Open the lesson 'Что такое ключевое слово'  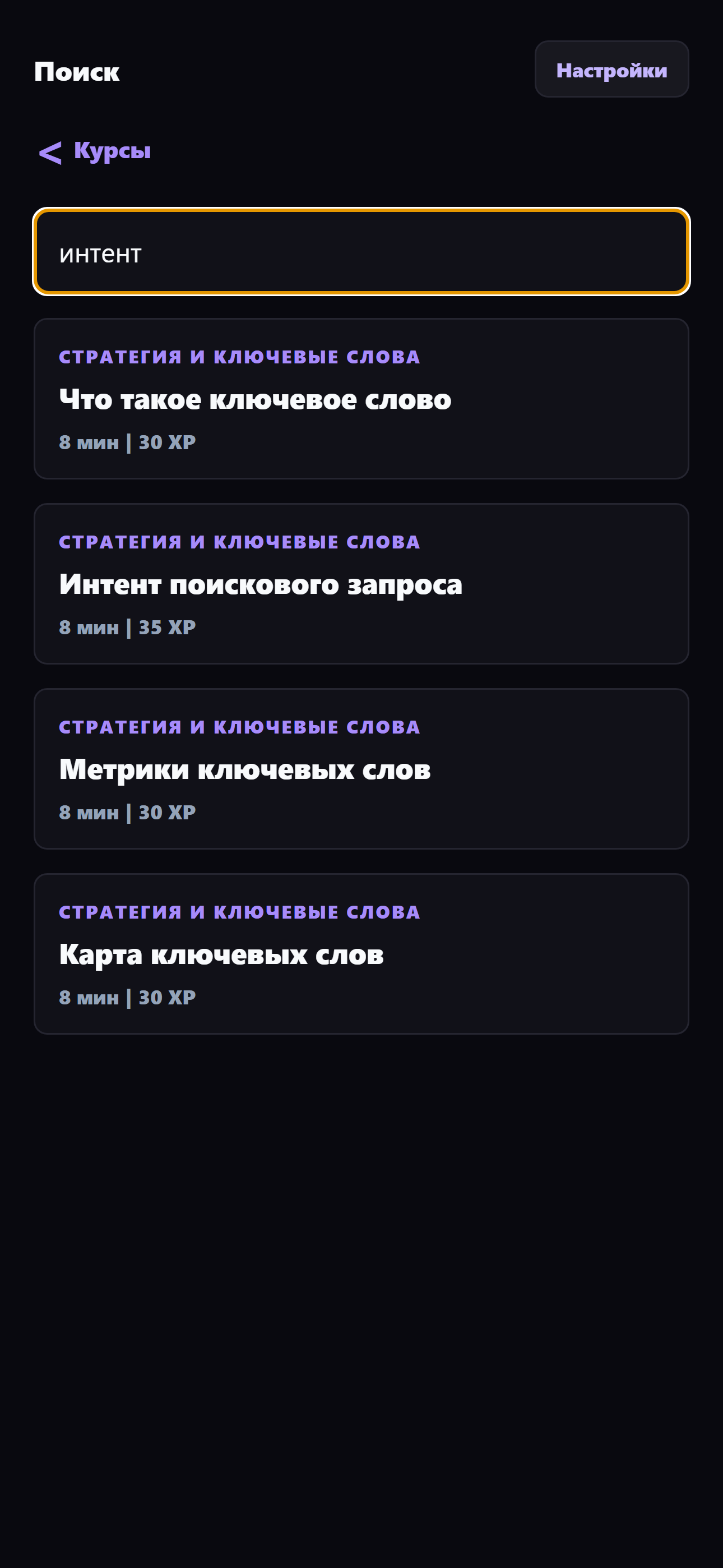(x=361, y=399)
